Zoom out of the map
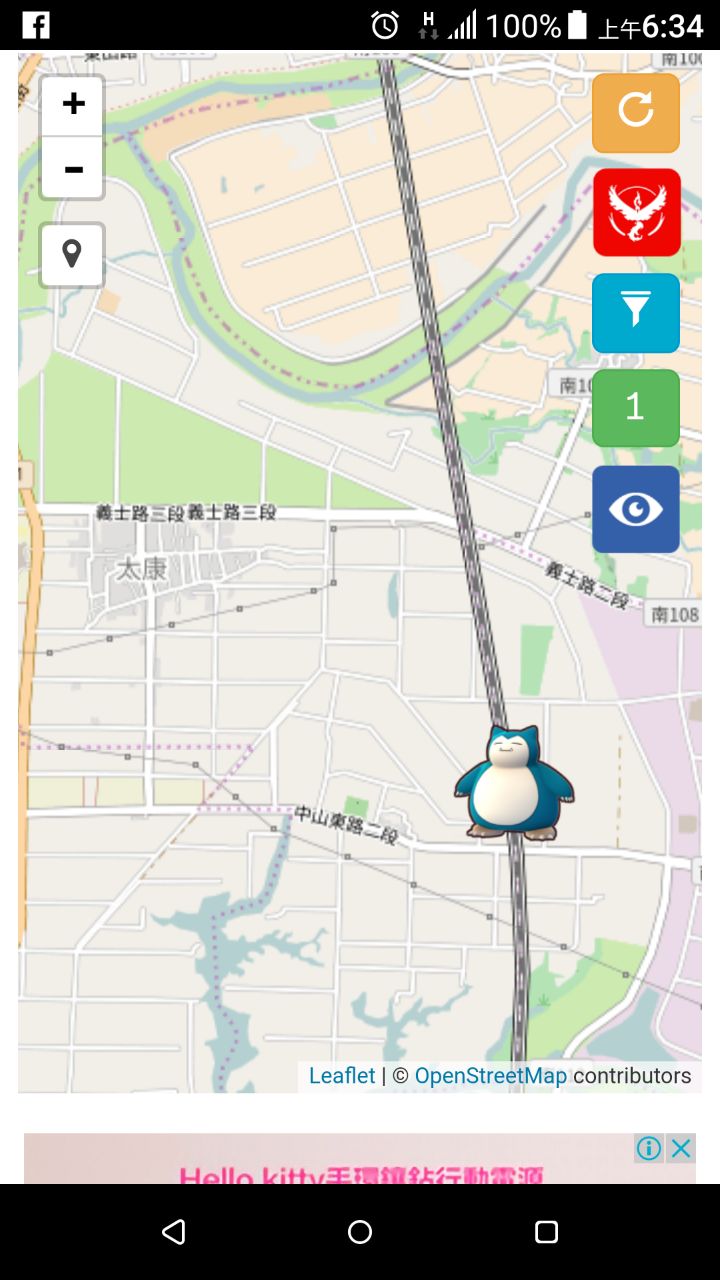Image resolution: width=720 pixels, height=1280 pixels. click(72, 168)
